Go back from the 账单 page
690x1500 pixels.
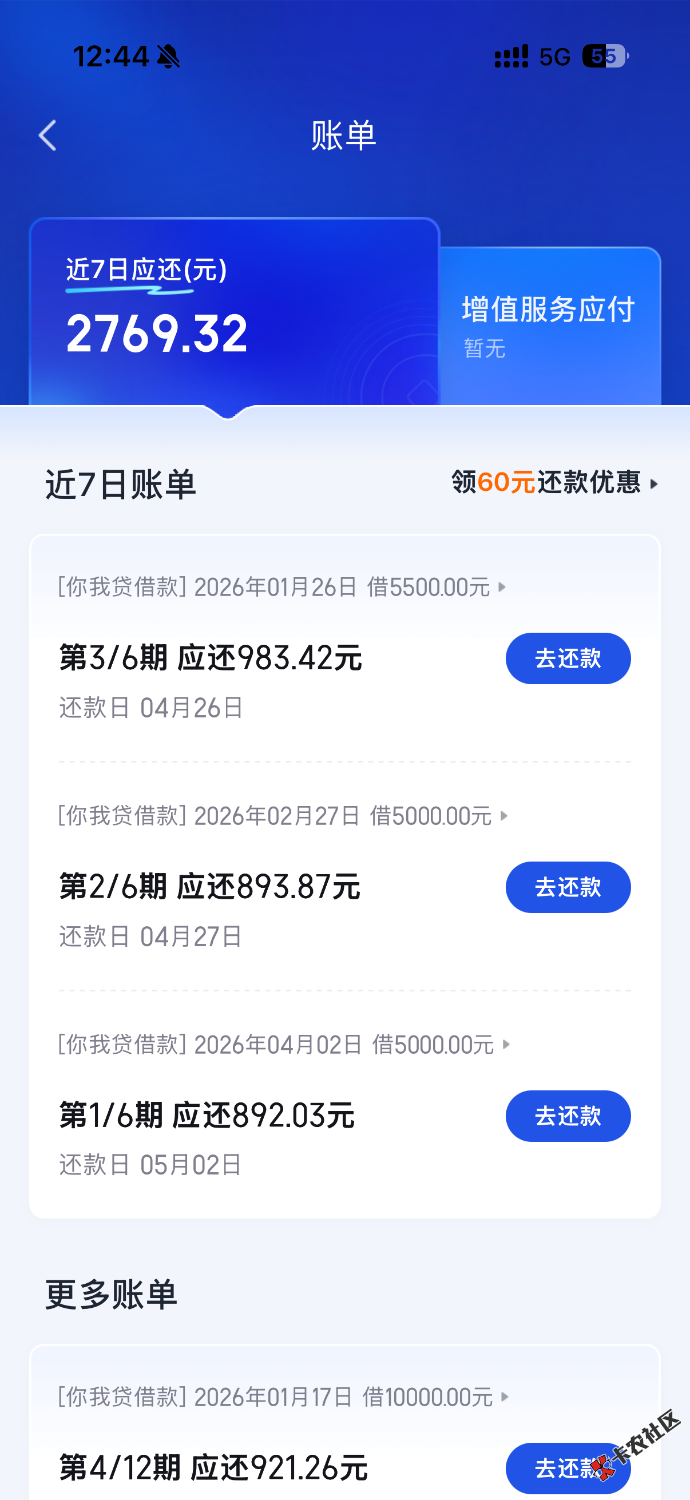pyautogui.click(x=48, y=136)
